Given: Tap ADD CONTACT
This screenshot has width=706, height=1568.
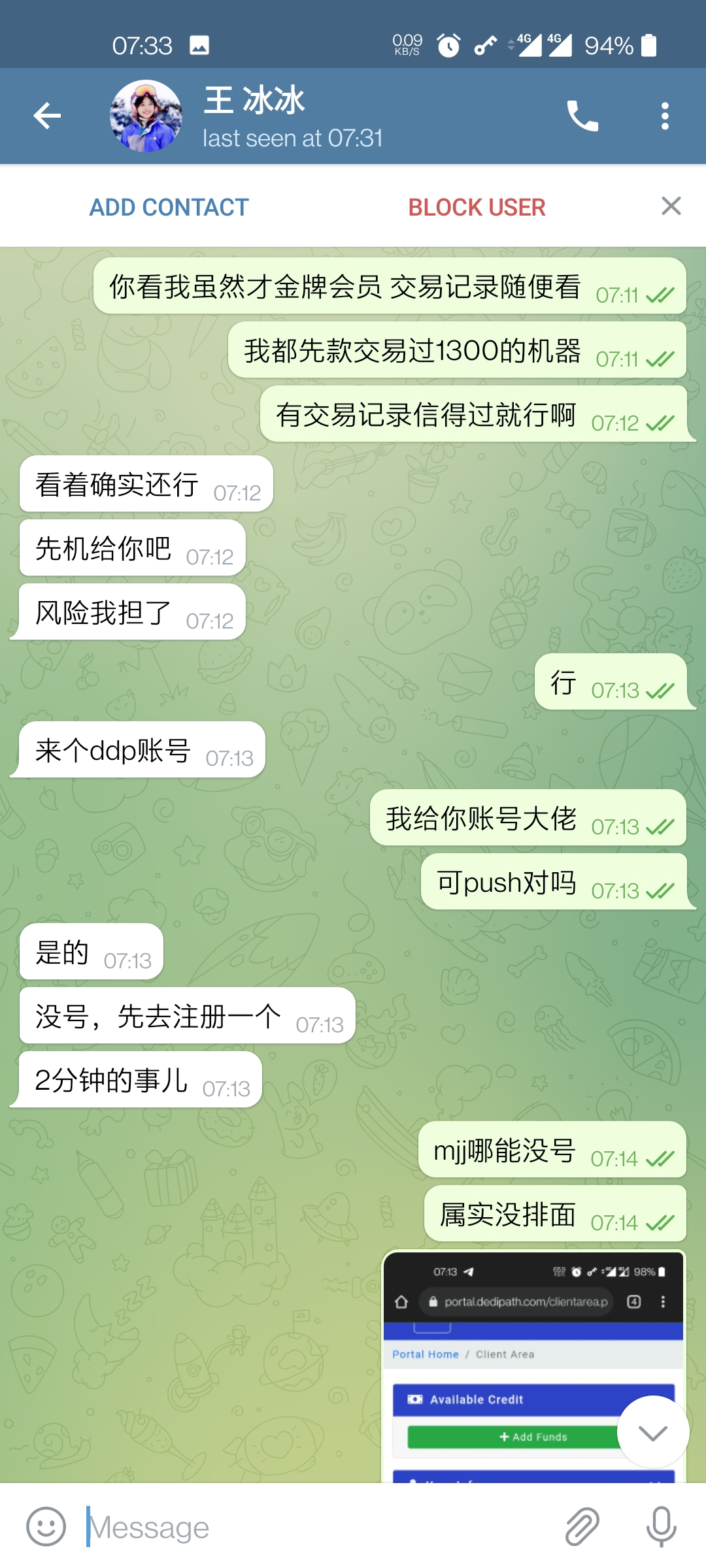Looking at the screenshot, I should (x=169, y=207).
